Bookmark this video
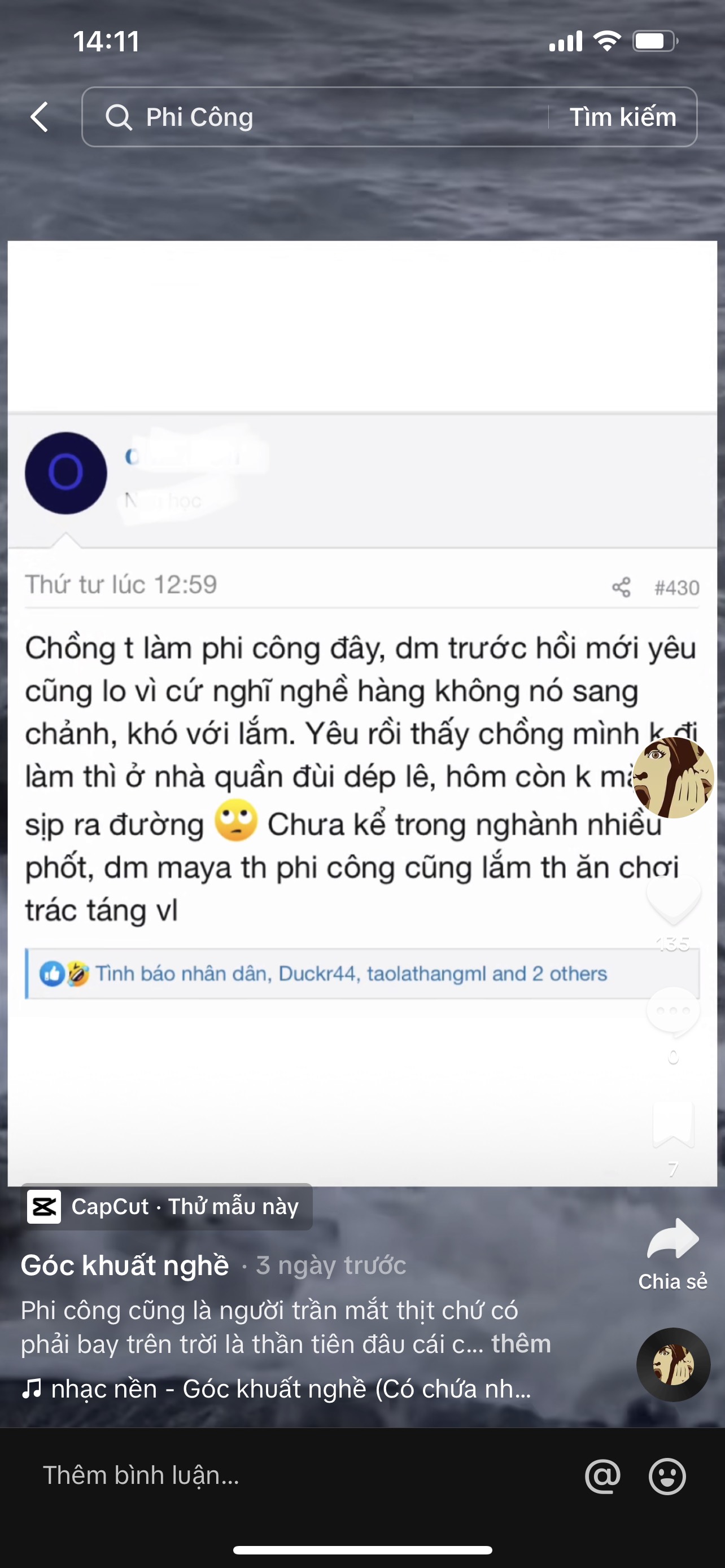This screenshot has width=725, height=1568. click(672, 1124)
